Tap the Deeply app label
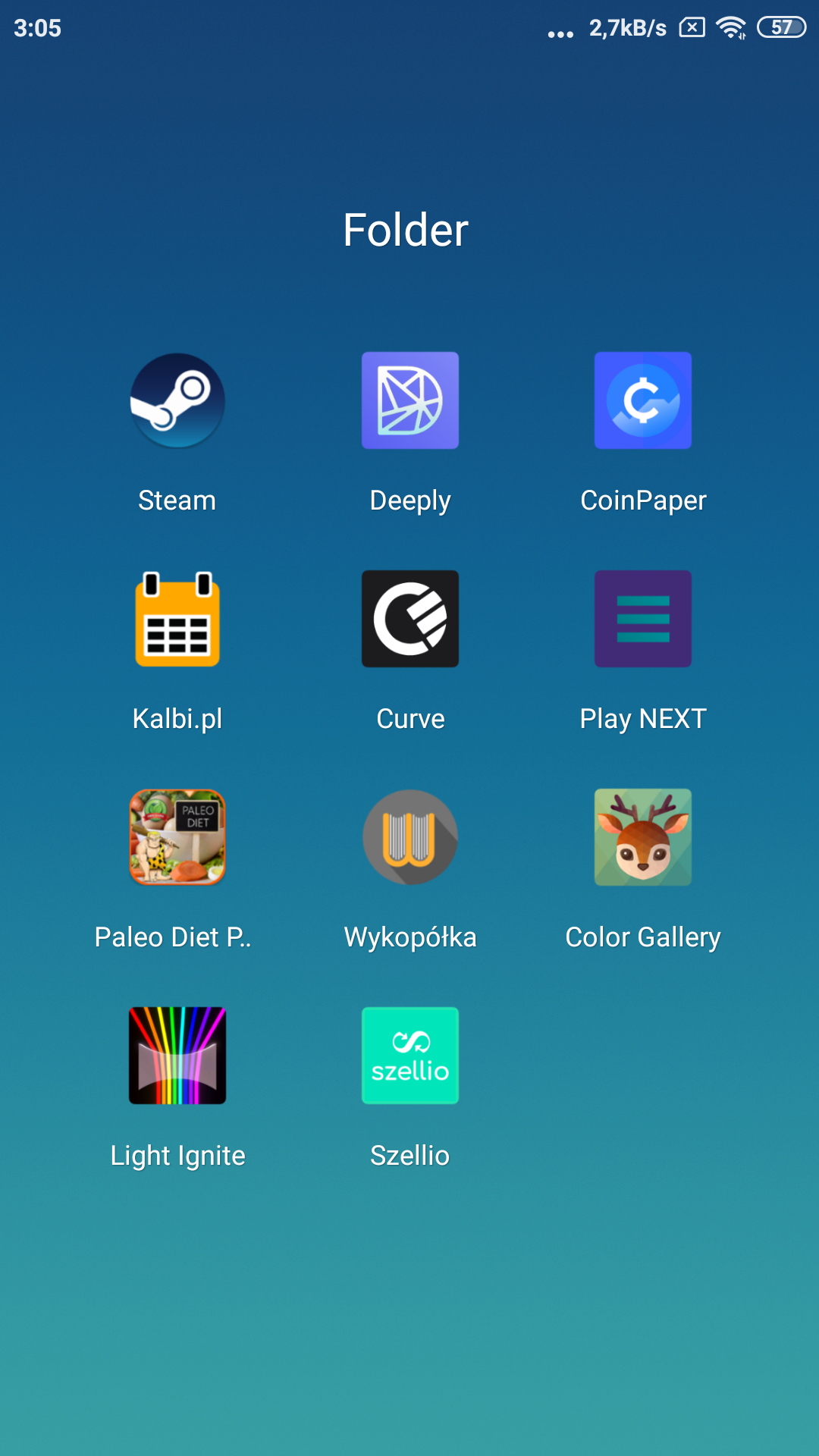819x1456 pixels. click(409, 499)
